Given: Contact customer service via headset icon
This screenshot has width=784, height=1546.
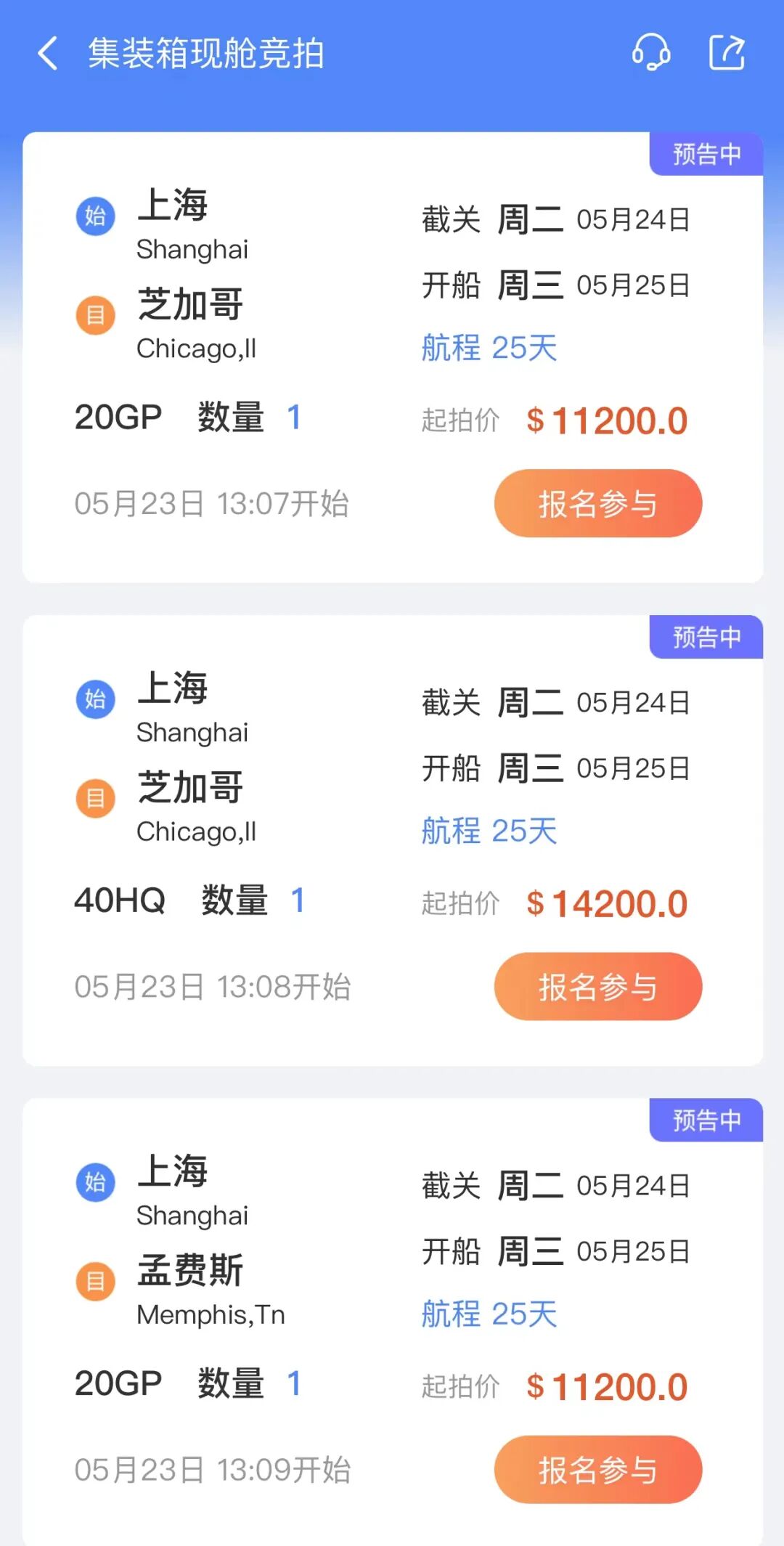Looking at the screenshot, I should point(650,53).
